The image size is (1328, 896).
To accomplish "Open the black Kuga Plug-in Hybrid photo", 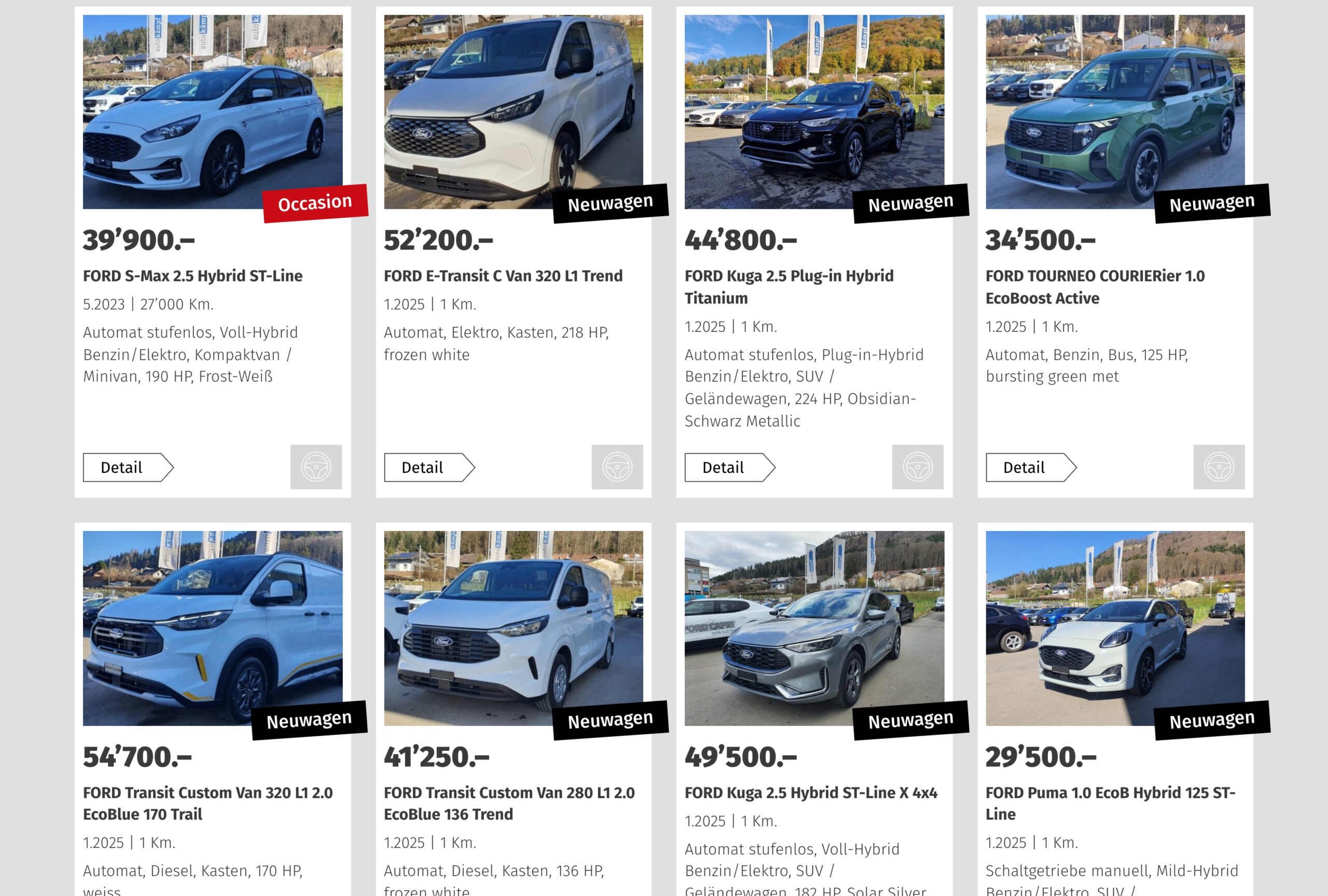I will 814,111.
